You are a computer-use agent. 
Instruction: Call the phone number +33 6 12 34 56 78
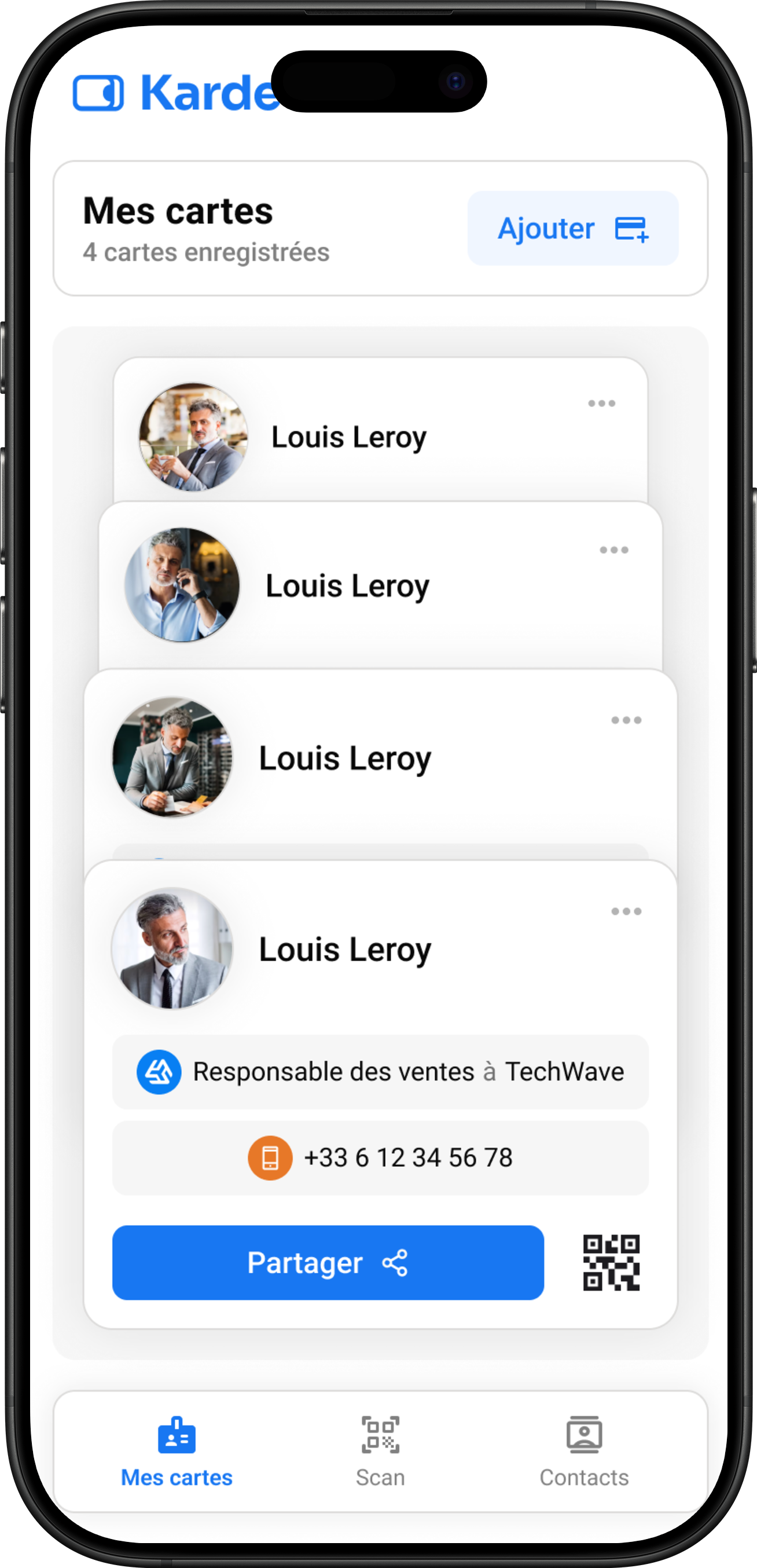(x=380, y=1157)
